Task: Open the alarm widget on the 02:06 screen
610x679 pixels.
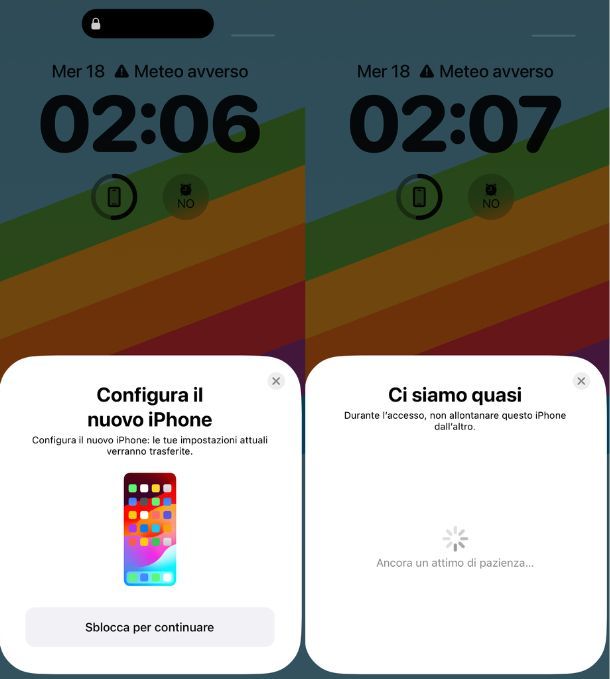Action: click(x=186, y=196)
